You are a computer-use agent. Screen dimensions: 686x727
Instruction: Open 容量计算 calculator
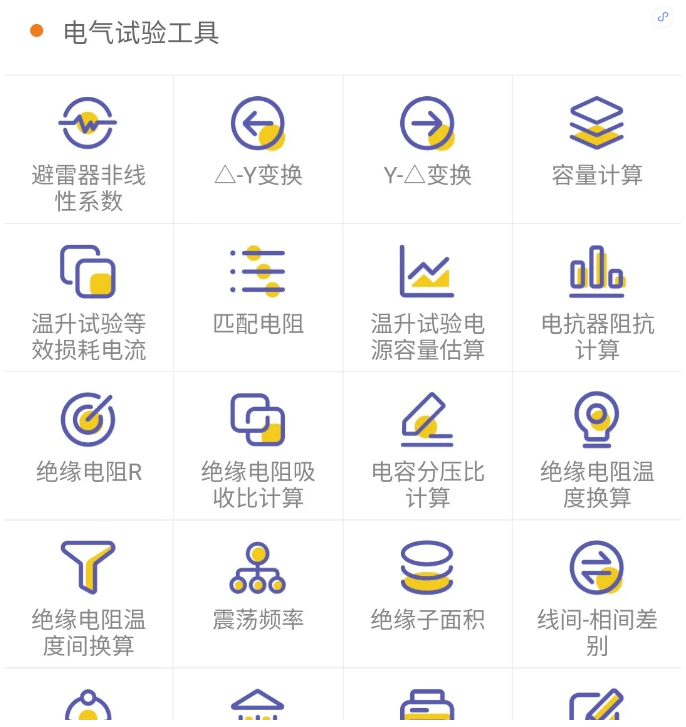click(597, 148)
